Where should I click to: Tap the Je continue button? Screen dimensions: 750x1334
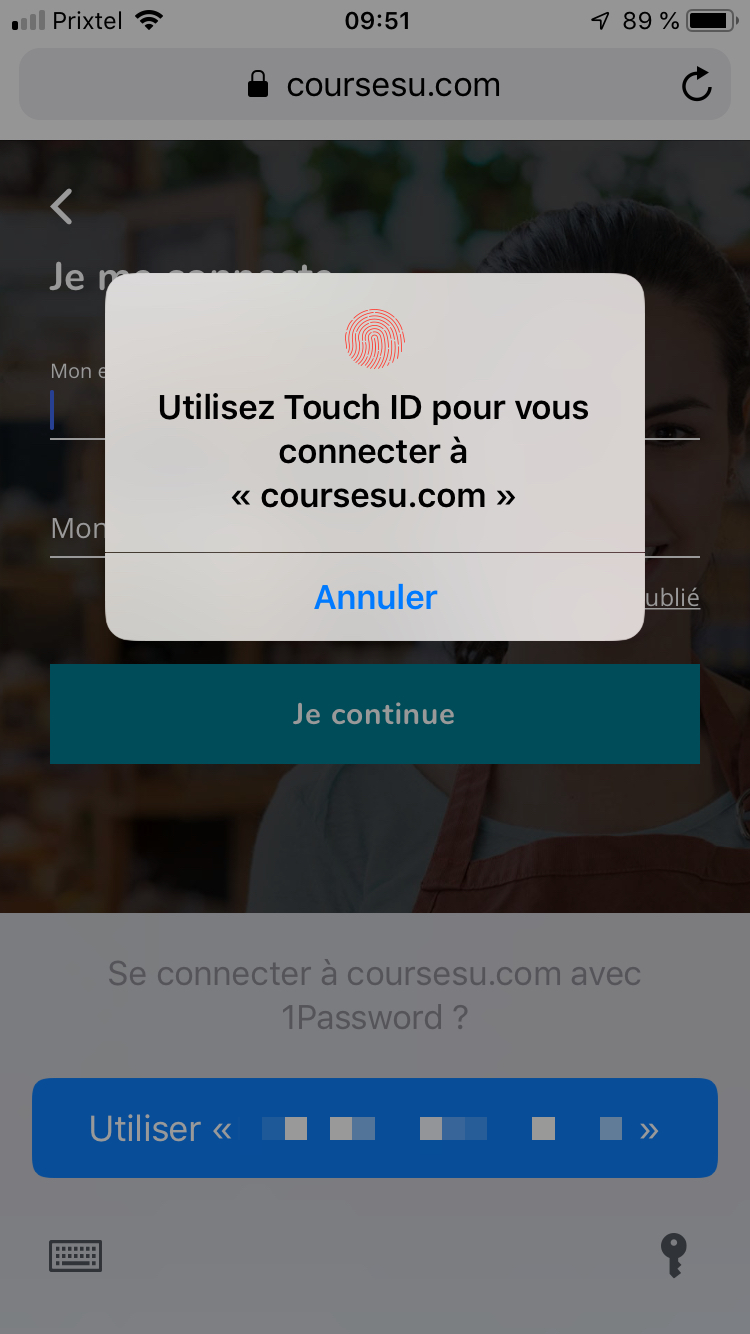[x=375, y=714]
